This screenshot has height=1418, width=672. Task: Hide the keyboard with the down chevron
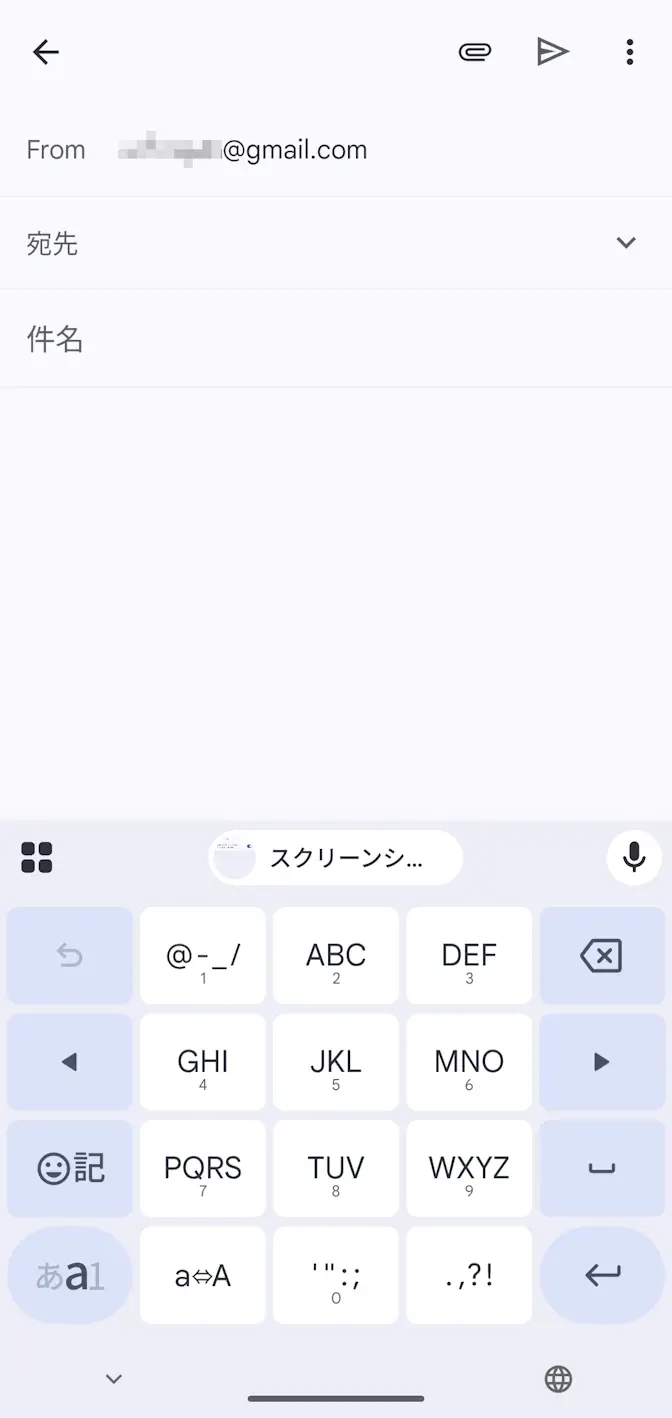coord(114,1379)
